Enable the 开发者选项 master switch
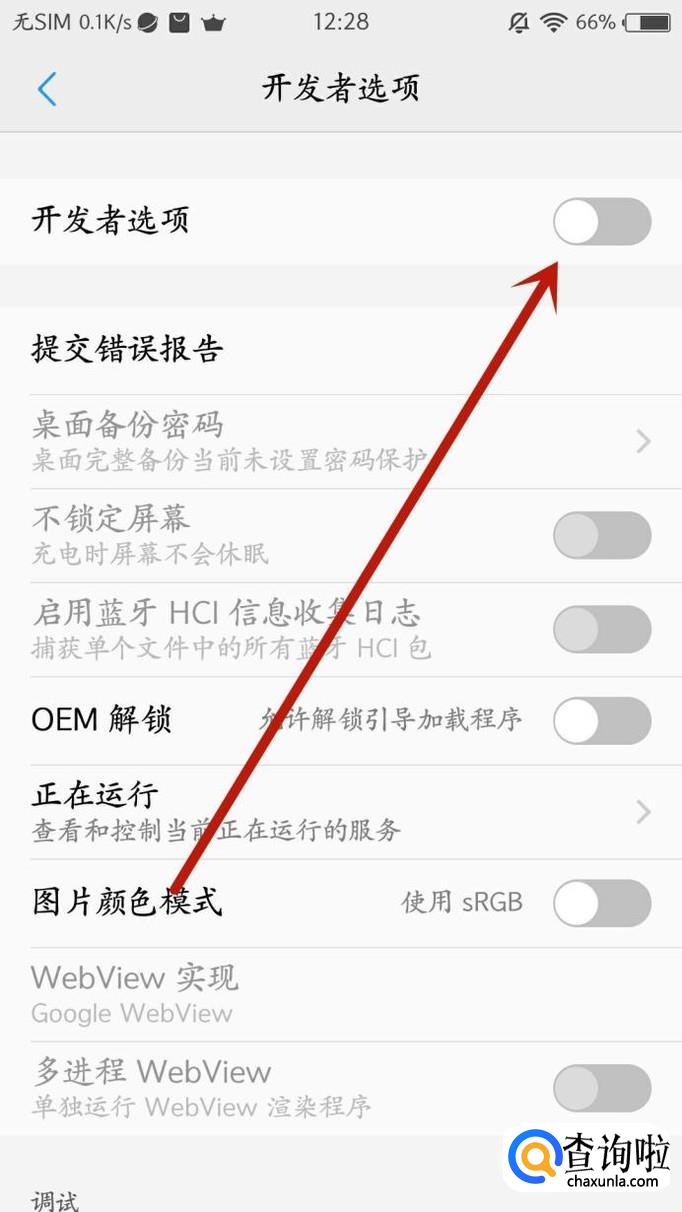This screenshot has height=1212, width=682. [602, 222]
